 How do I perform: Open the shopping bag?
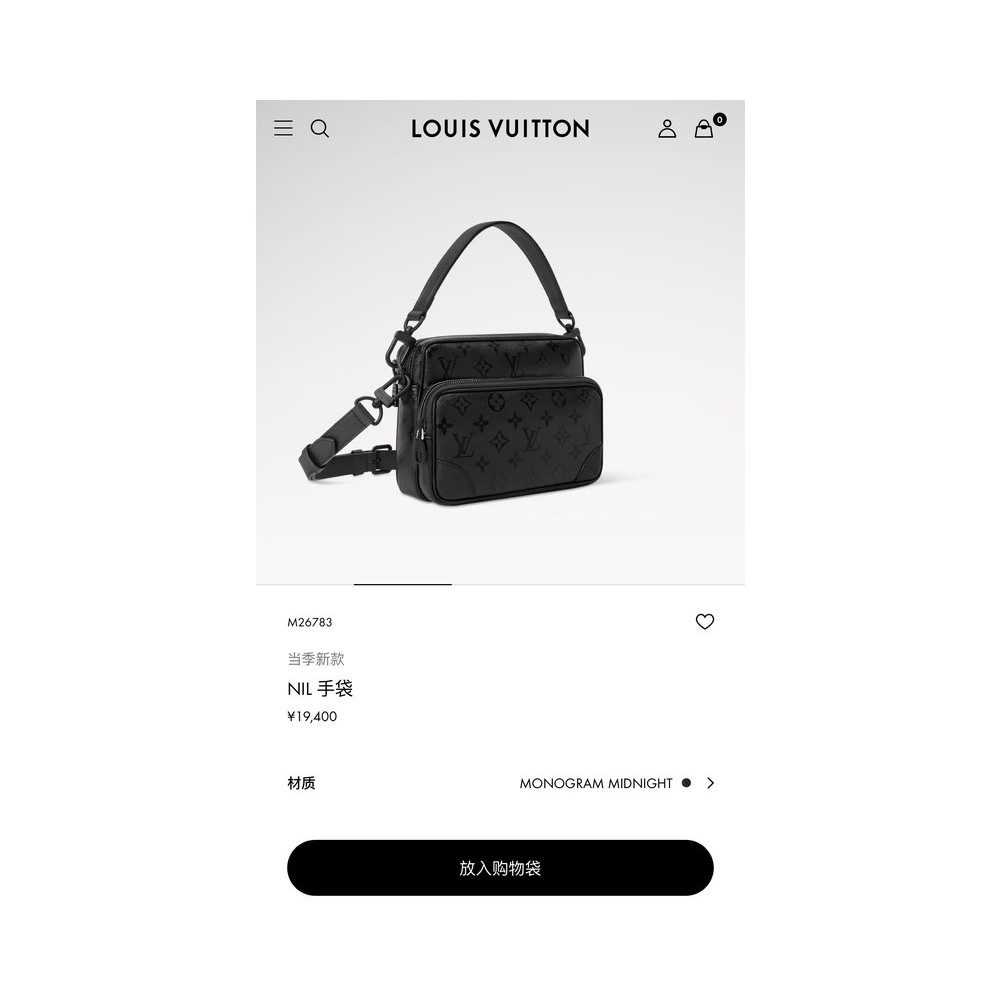pyautogui.click(x=704, y=129)
